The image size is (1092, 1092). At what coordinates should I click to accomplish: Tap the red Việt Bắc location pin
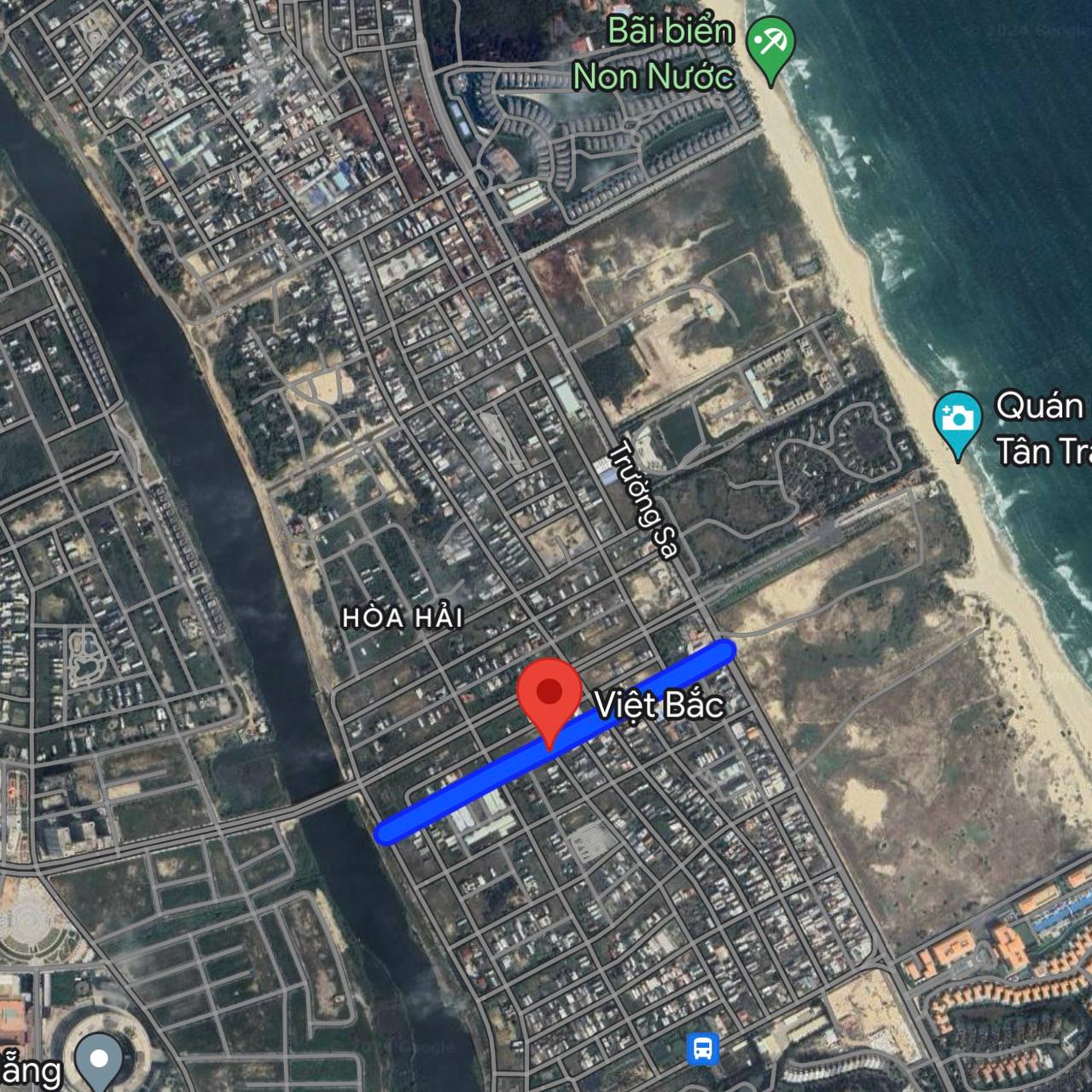point(550,692)
